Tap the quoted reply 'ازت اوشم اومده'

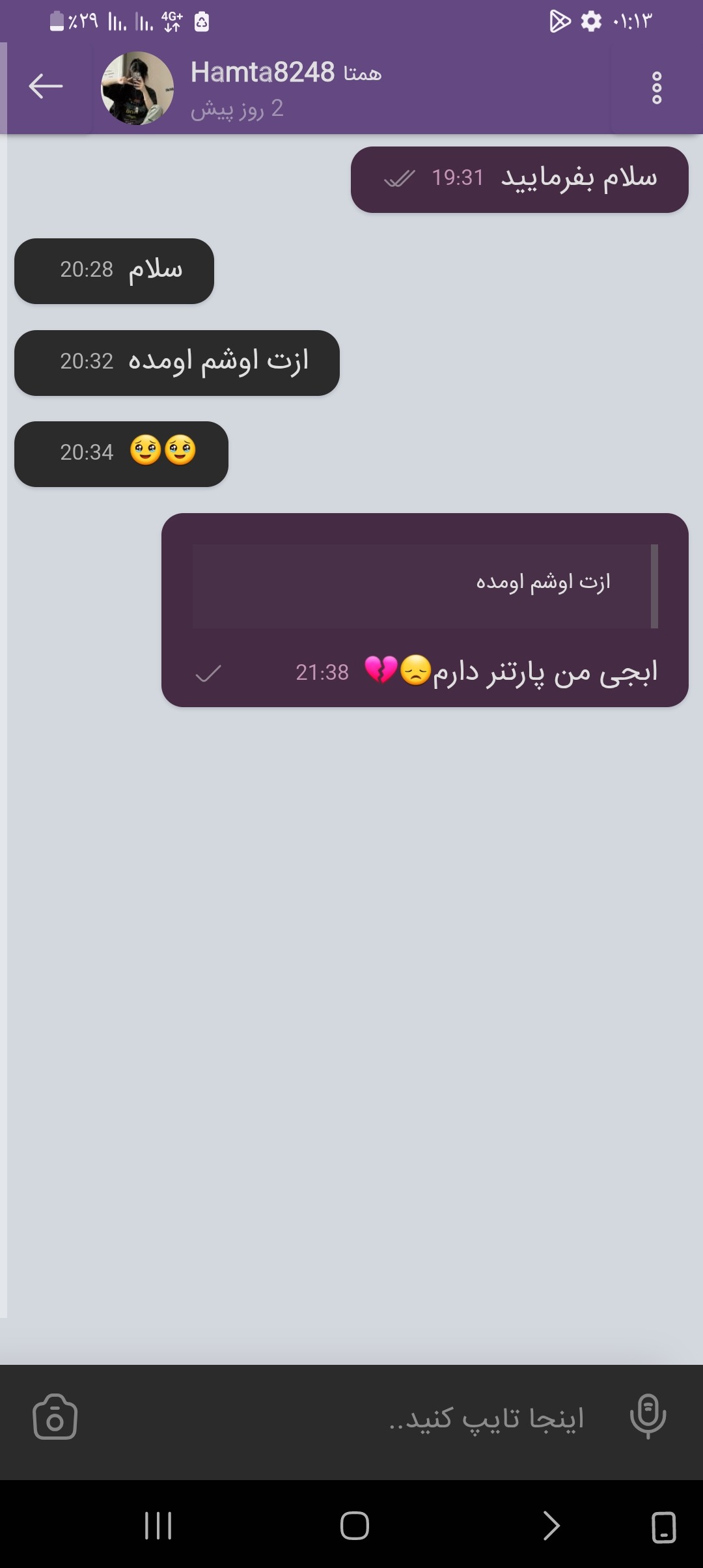pos(425,585)
